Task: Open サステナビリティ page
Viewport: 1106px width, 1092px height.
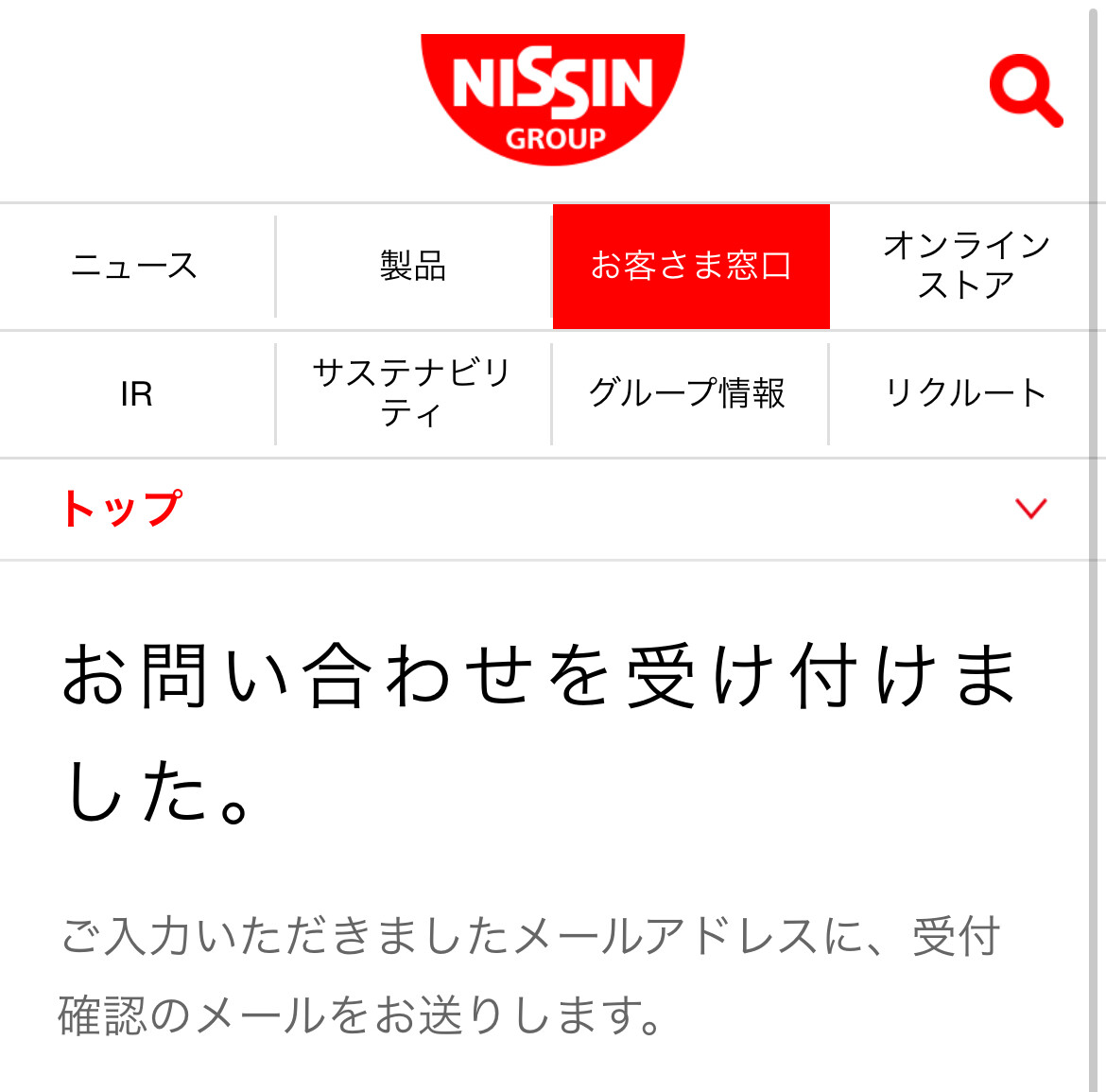Action: coord(413,393)
